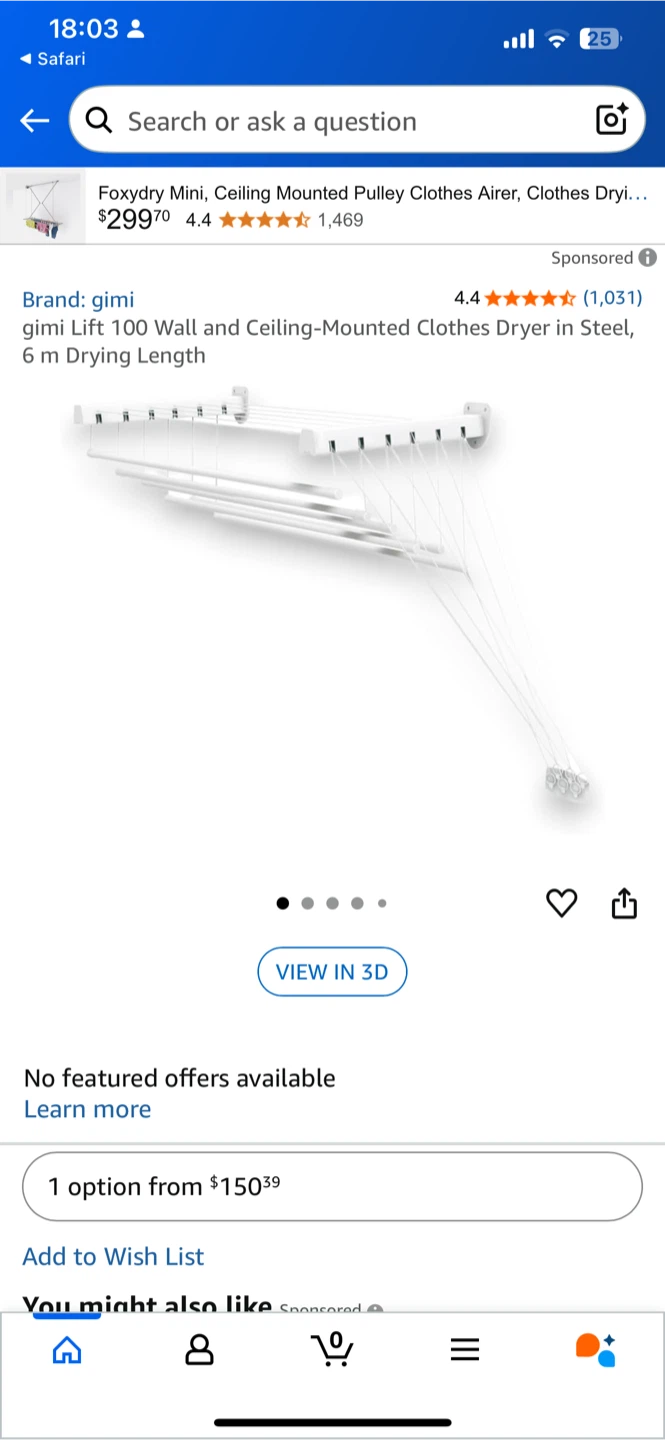Open the account profile tab
The height and width of the screenshot is (1440, 665).
[x=200, y=1350]
